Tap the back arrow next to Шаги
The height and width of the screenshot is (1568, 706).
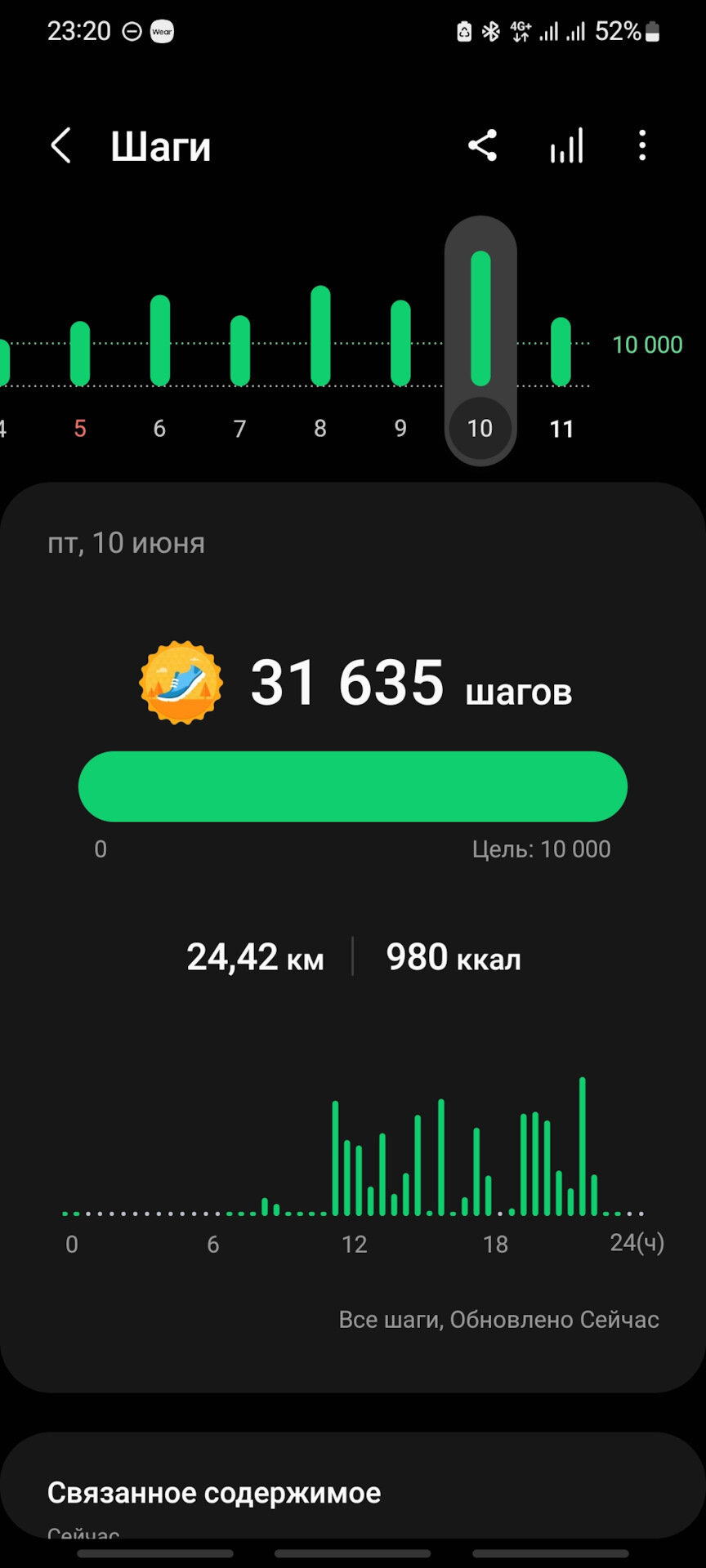point(61,145)
